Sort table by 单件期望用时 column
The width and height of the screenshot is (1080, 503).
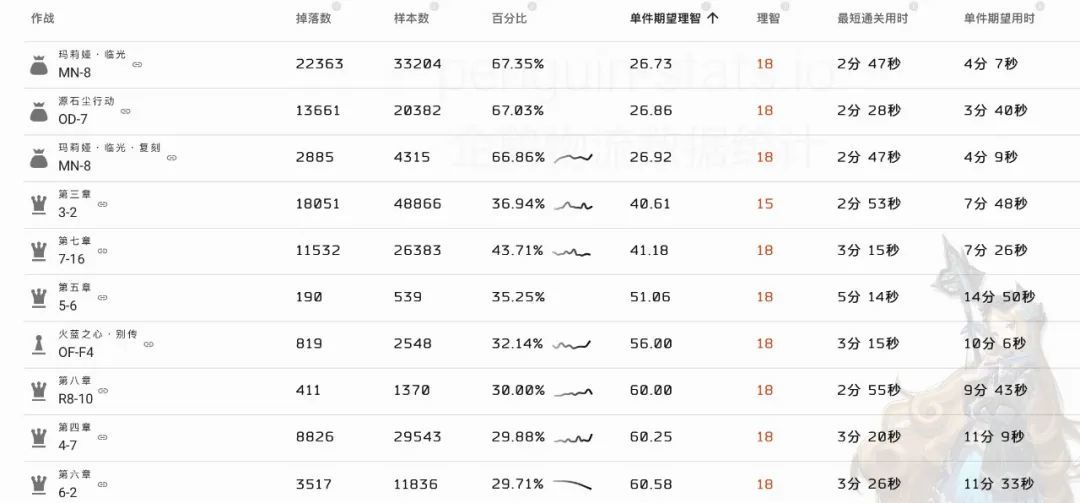tap(998, 18)
